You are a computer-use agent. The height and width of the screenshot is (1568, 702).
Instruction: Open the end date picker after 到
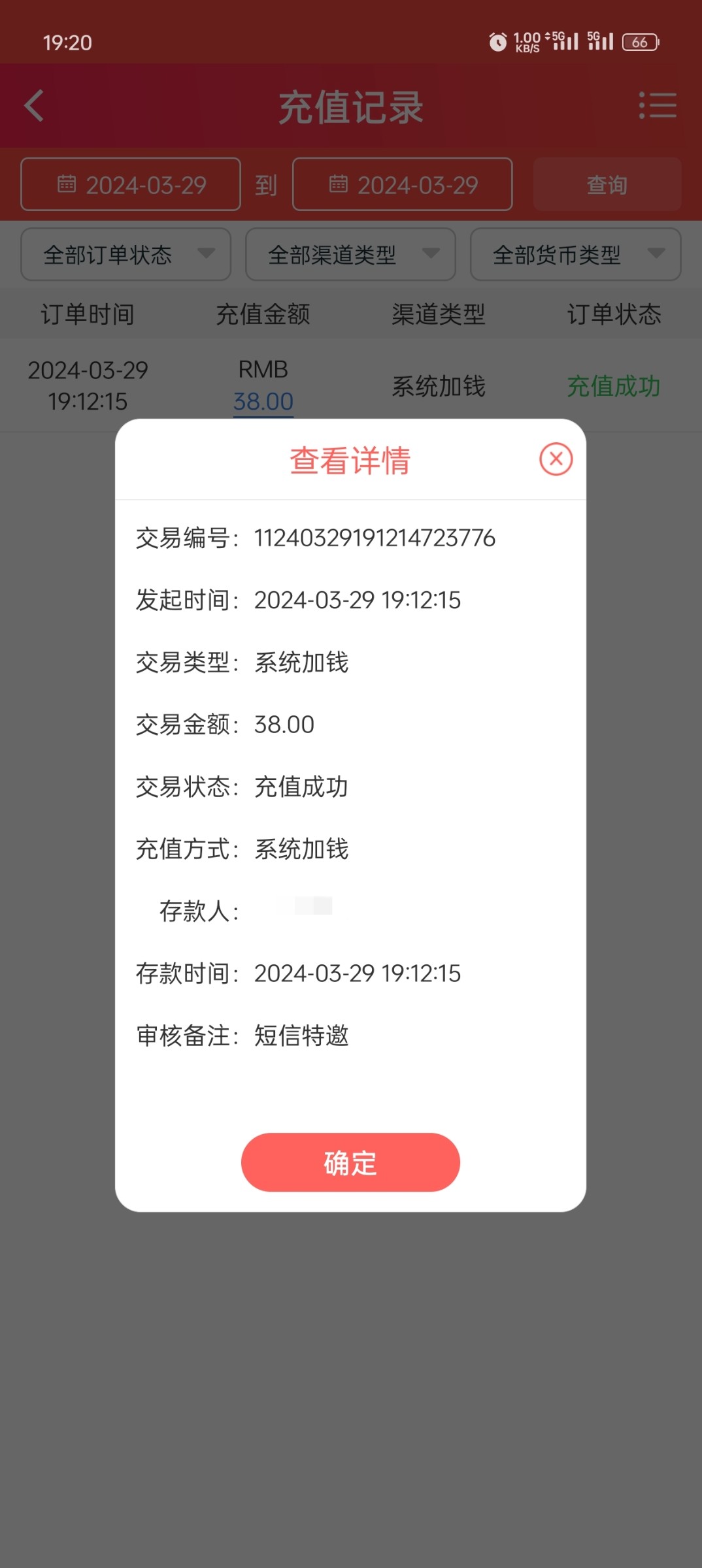coord(402,185)
